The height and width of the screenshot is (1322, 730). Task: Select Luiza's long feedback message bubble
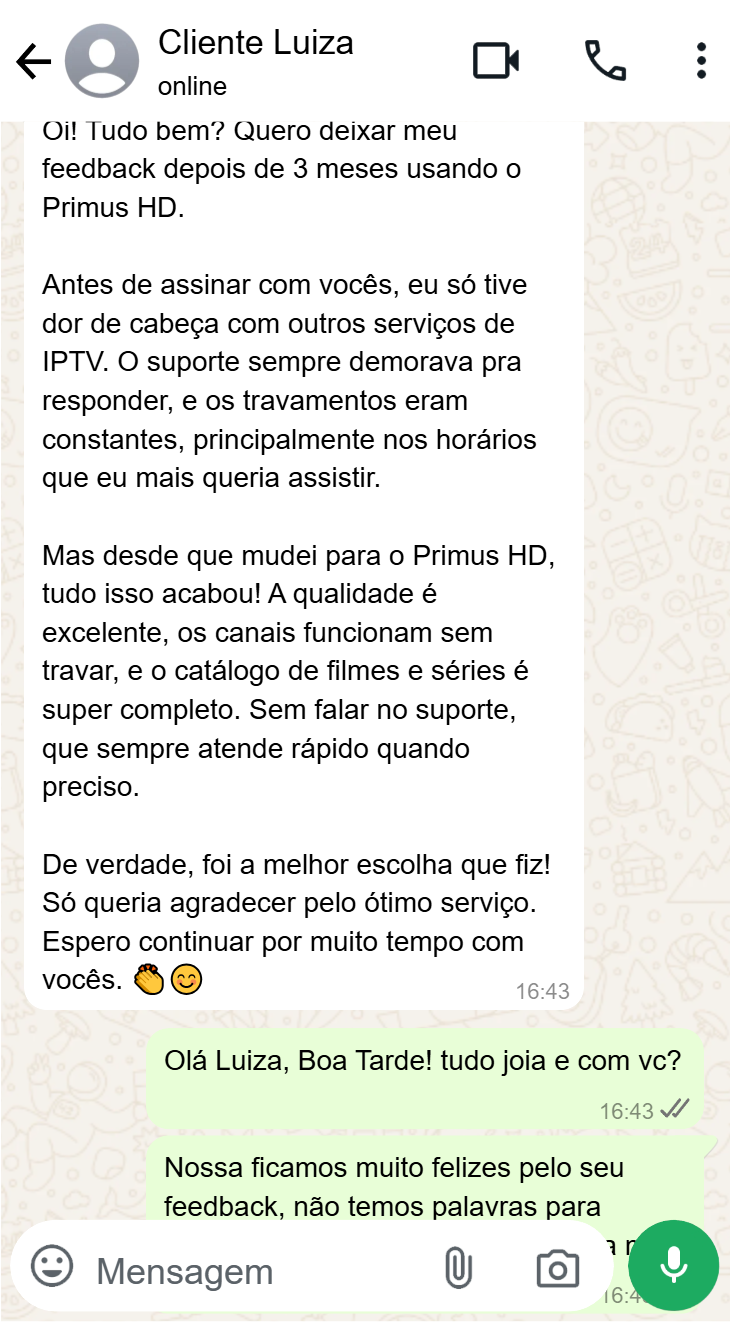300,550
